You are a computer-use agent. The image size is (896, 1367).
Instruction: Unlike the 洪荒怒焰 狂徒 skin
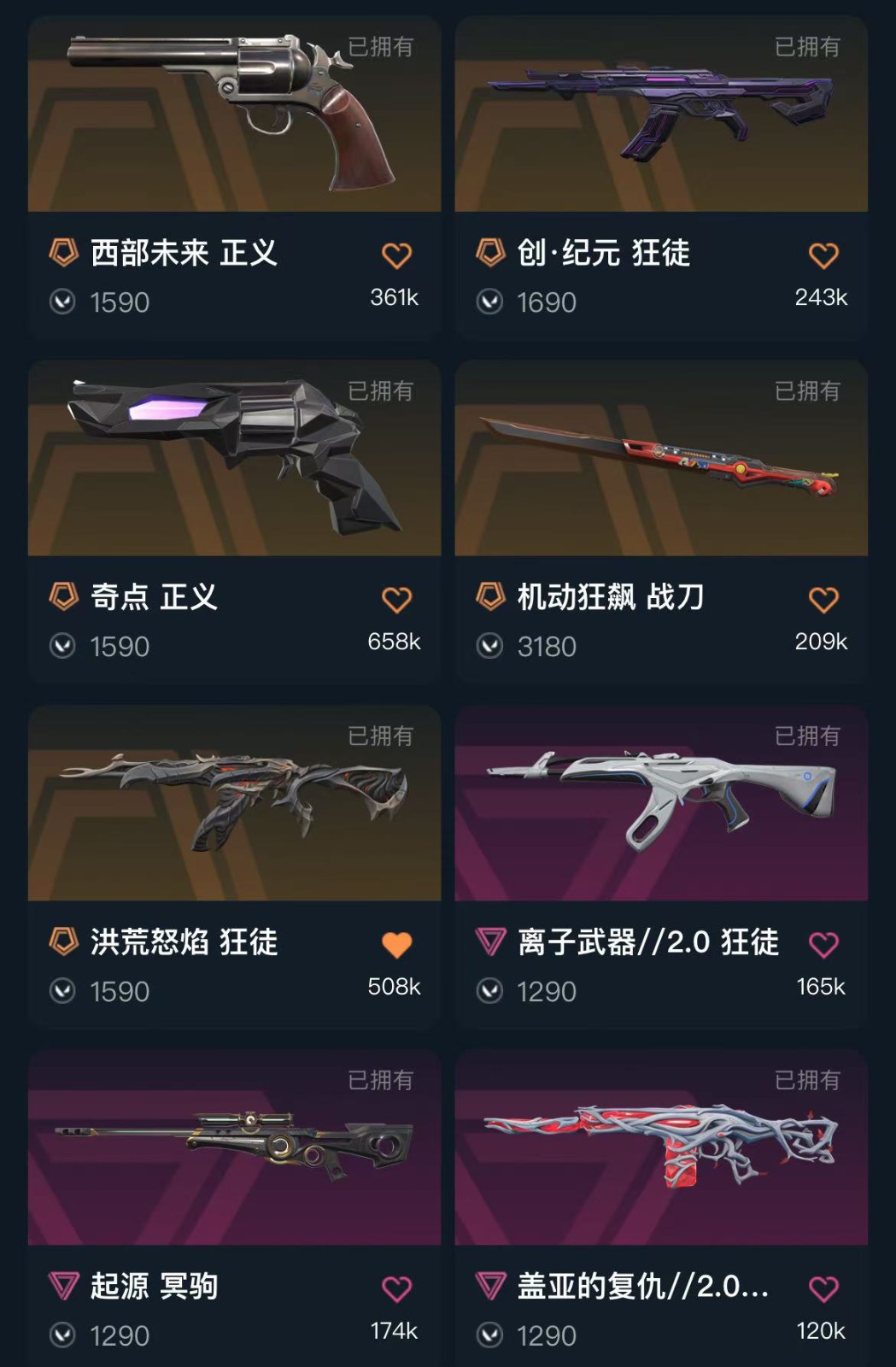(396, 944)
